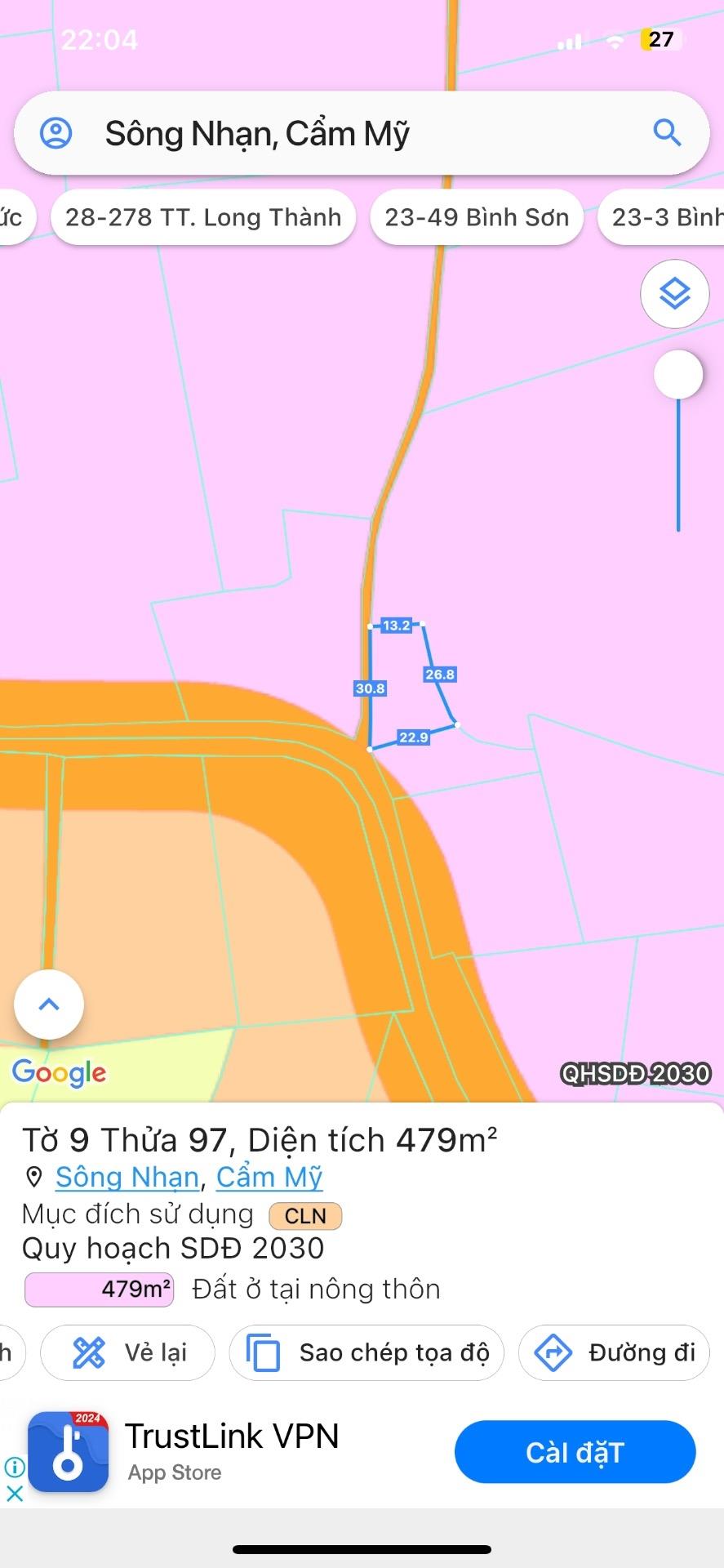This screenshot has height=1568, width=724.
Task: Tap the search magnifier icon
Action: coord(667,132)
